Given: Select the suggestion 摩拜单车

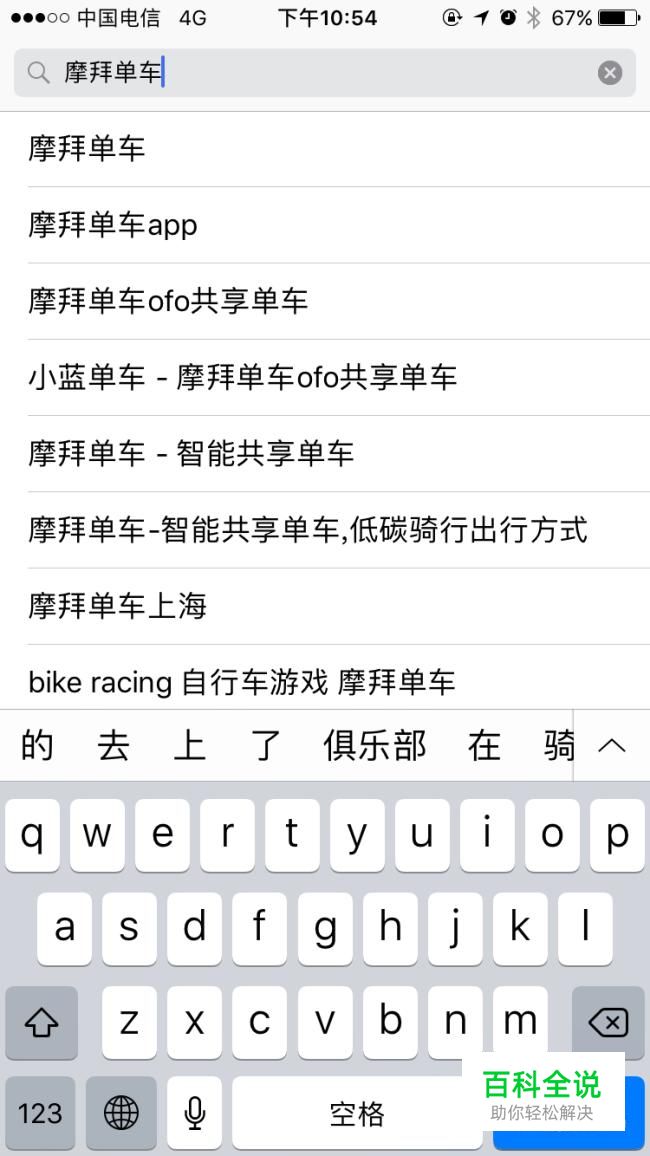Looking at the screenshot, I should 88,149.
